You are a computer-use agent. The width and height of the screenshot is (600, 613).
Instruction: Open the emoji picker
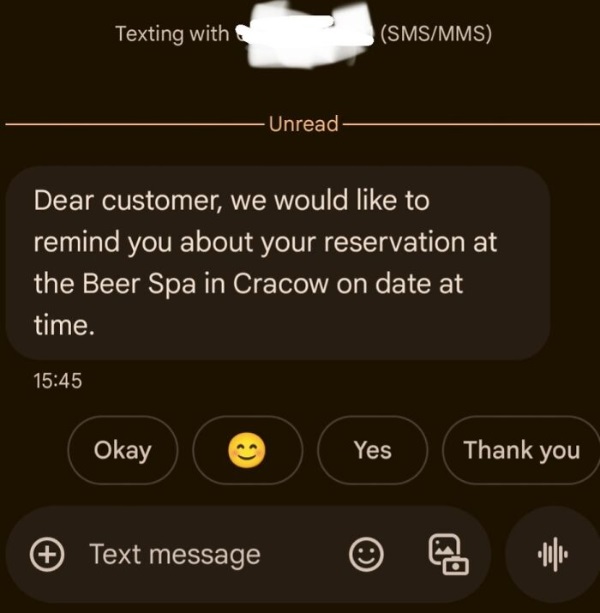pos(367,555)
